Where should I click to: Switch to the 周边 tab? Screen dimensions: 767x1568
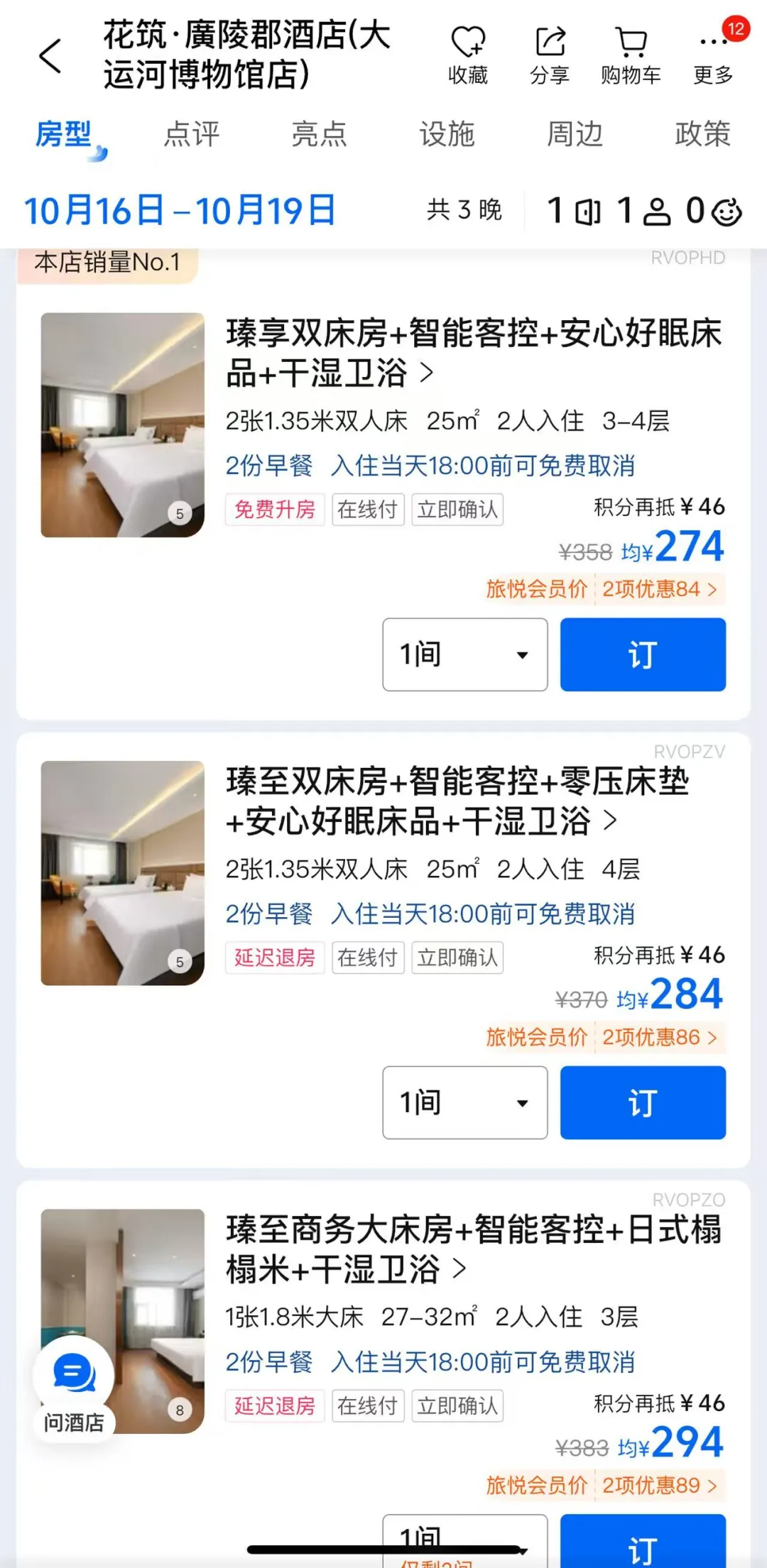[x=575, y=133]
